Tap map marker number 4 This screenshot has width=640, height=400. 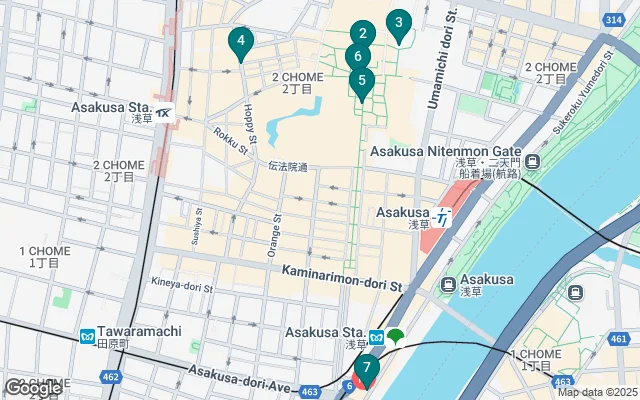pyautogui.click(x=240, y=42)
